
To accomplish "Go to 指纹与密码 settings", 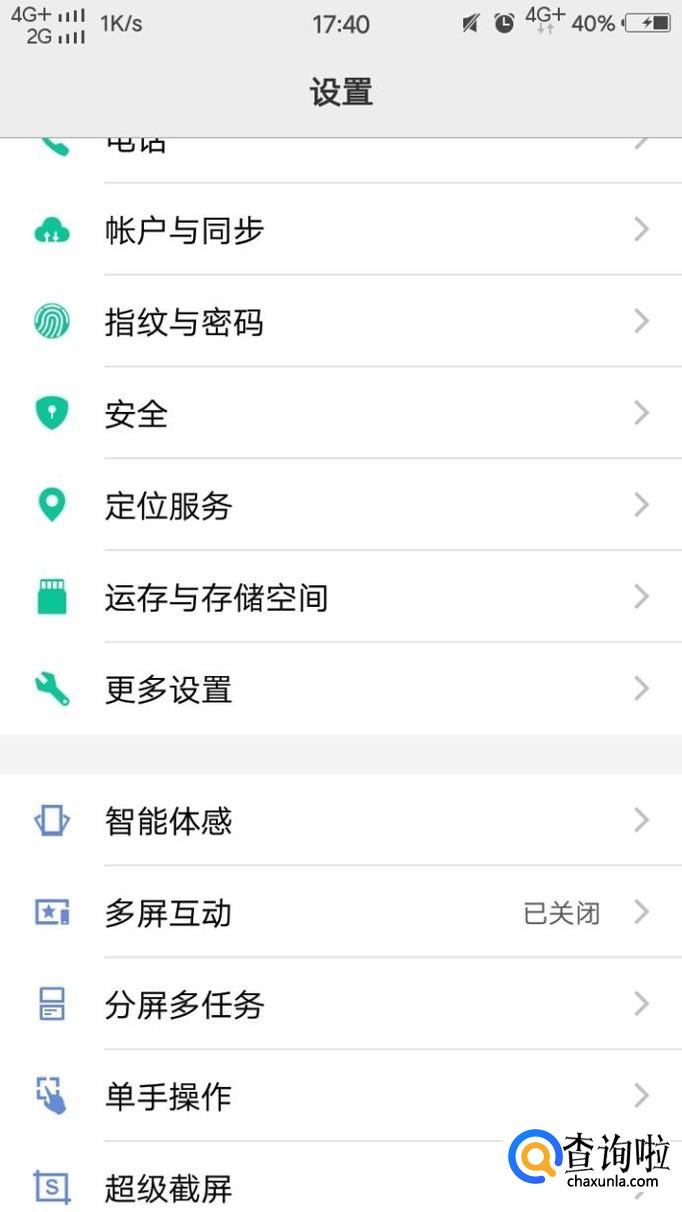I will click(x=185, y=323).
